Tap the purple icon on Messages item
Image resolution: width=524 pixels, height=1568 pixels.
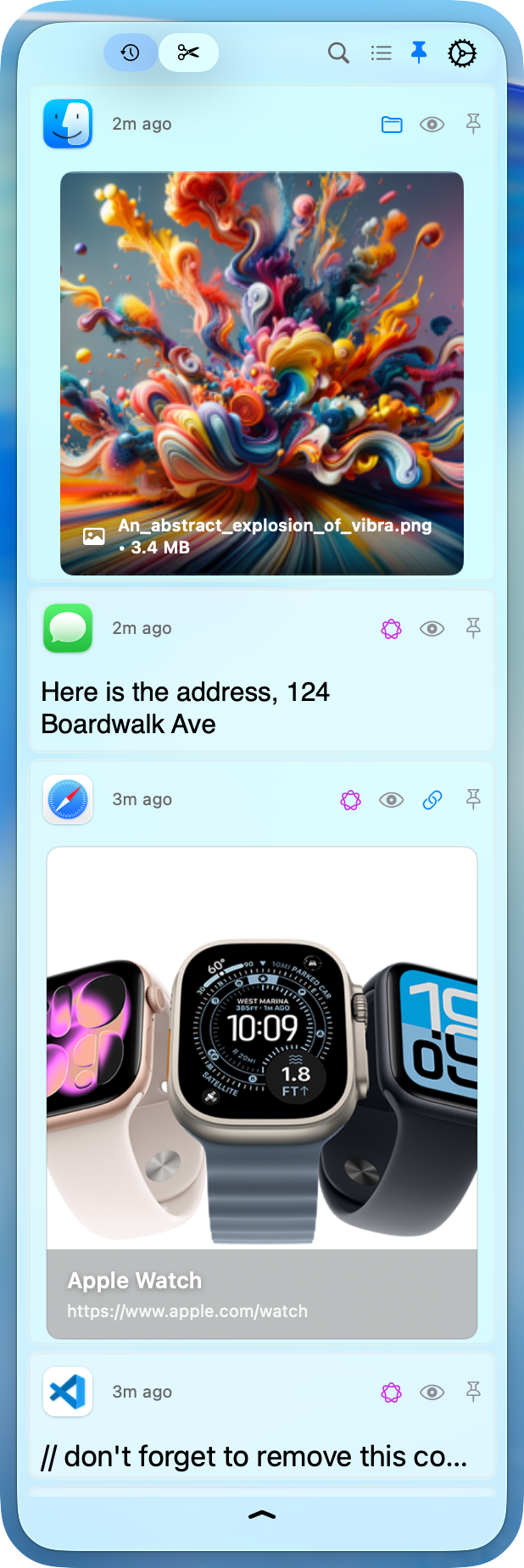(391, 629)
